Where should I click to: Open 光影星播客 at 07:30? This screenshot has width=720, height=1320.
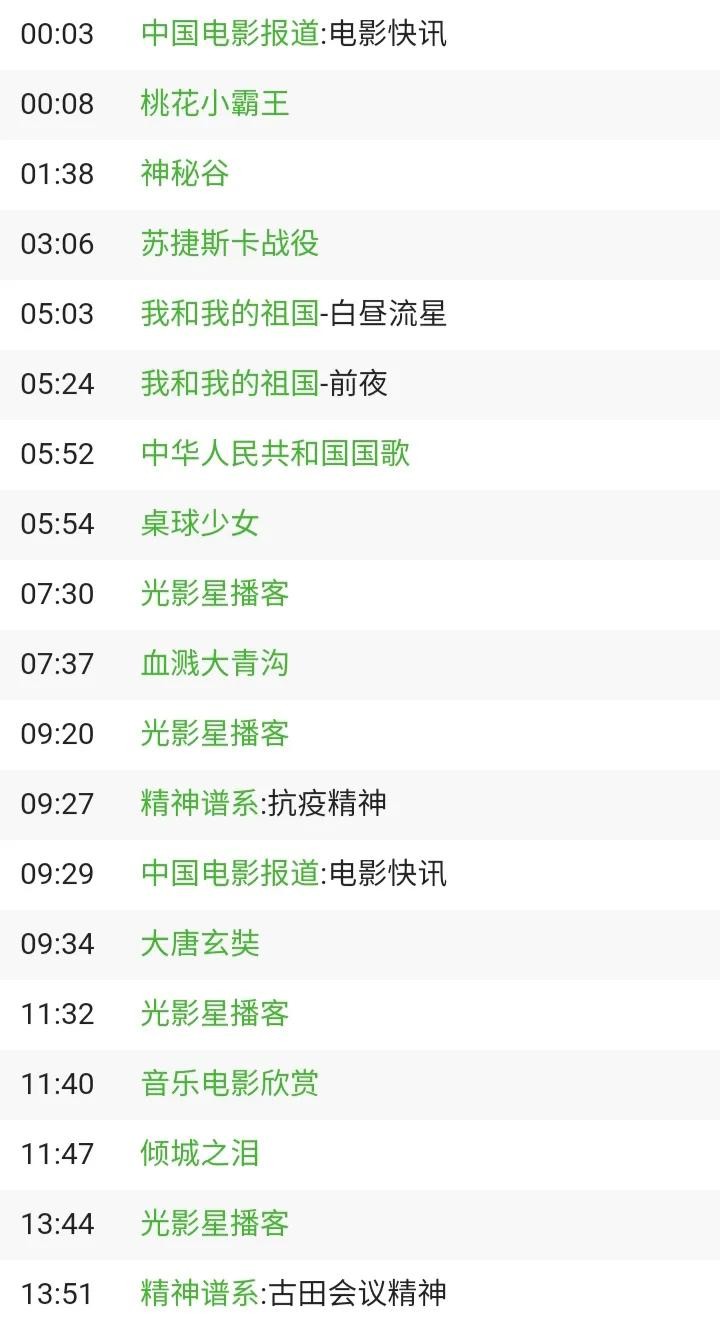[x=215, y=594]
